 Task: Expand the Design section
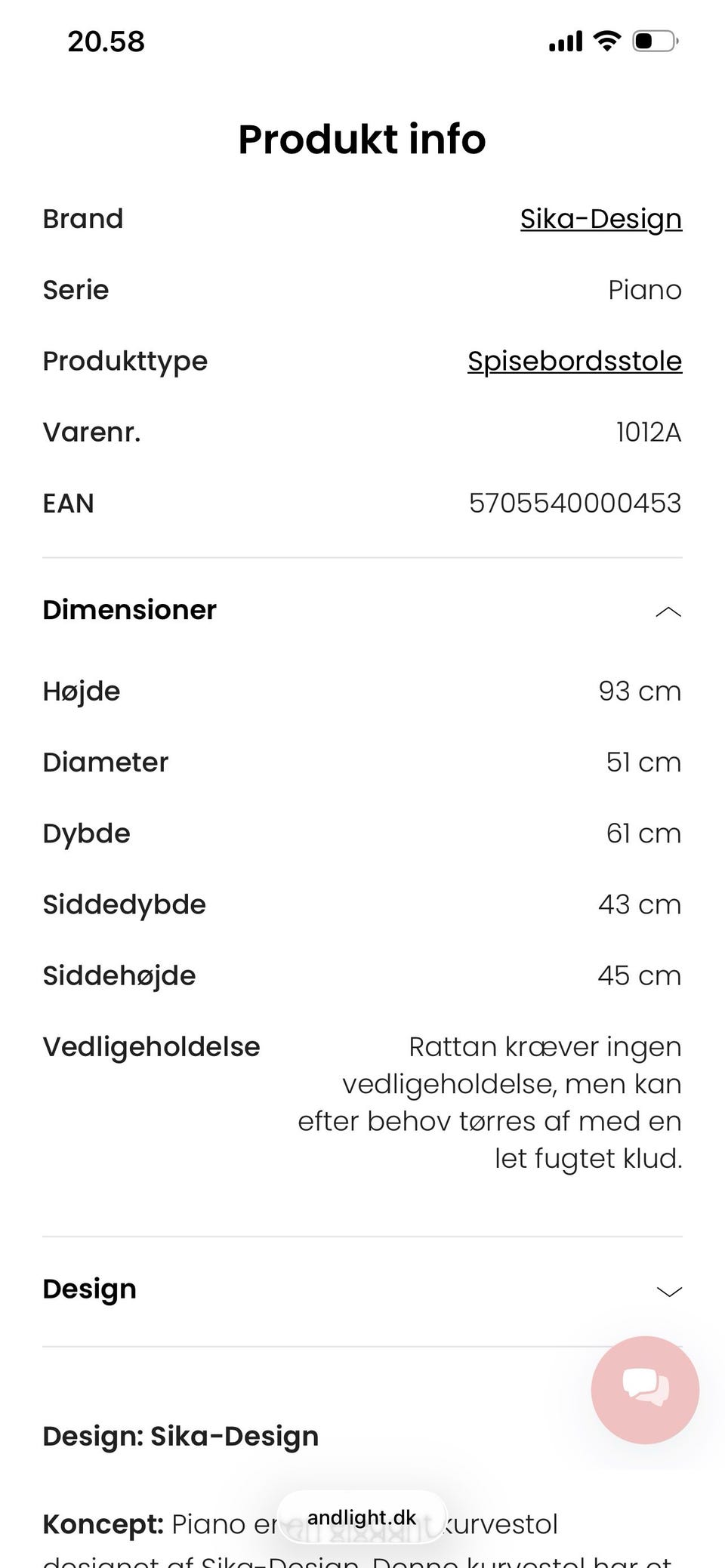tap(668, 1291)
